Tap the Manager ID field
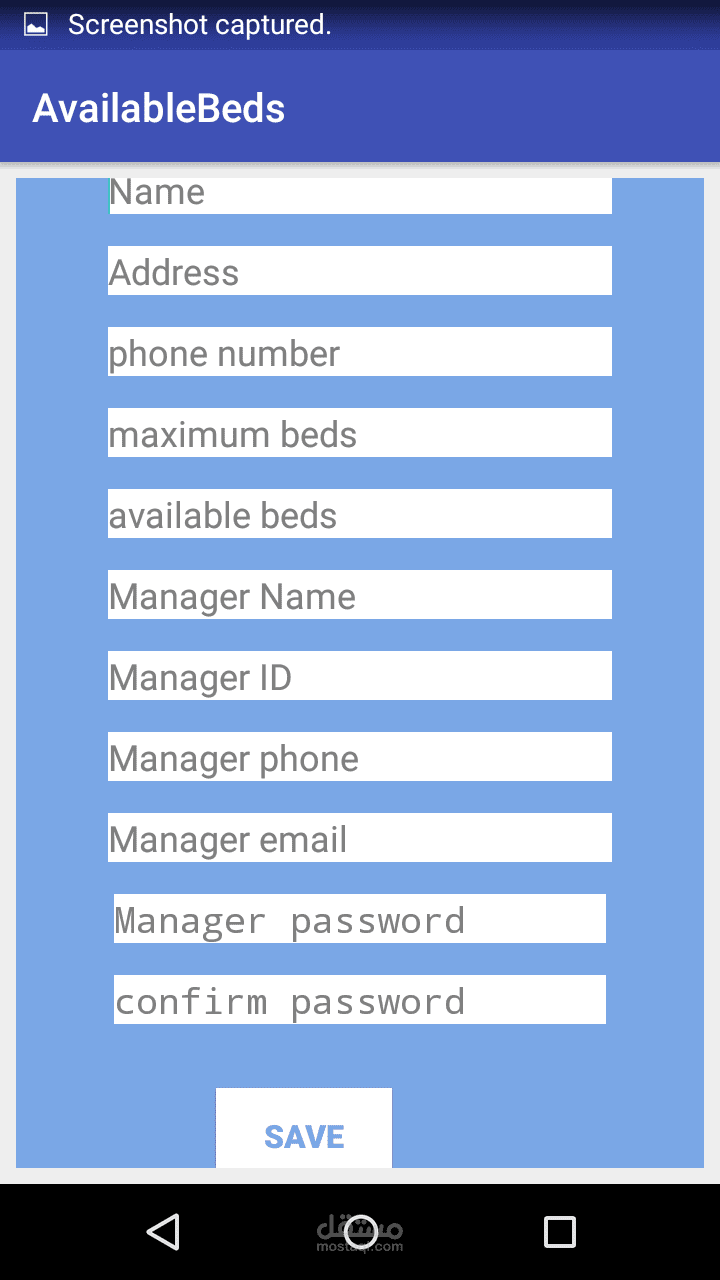Viewport: 720px width, 1280px height. (360, 676)
